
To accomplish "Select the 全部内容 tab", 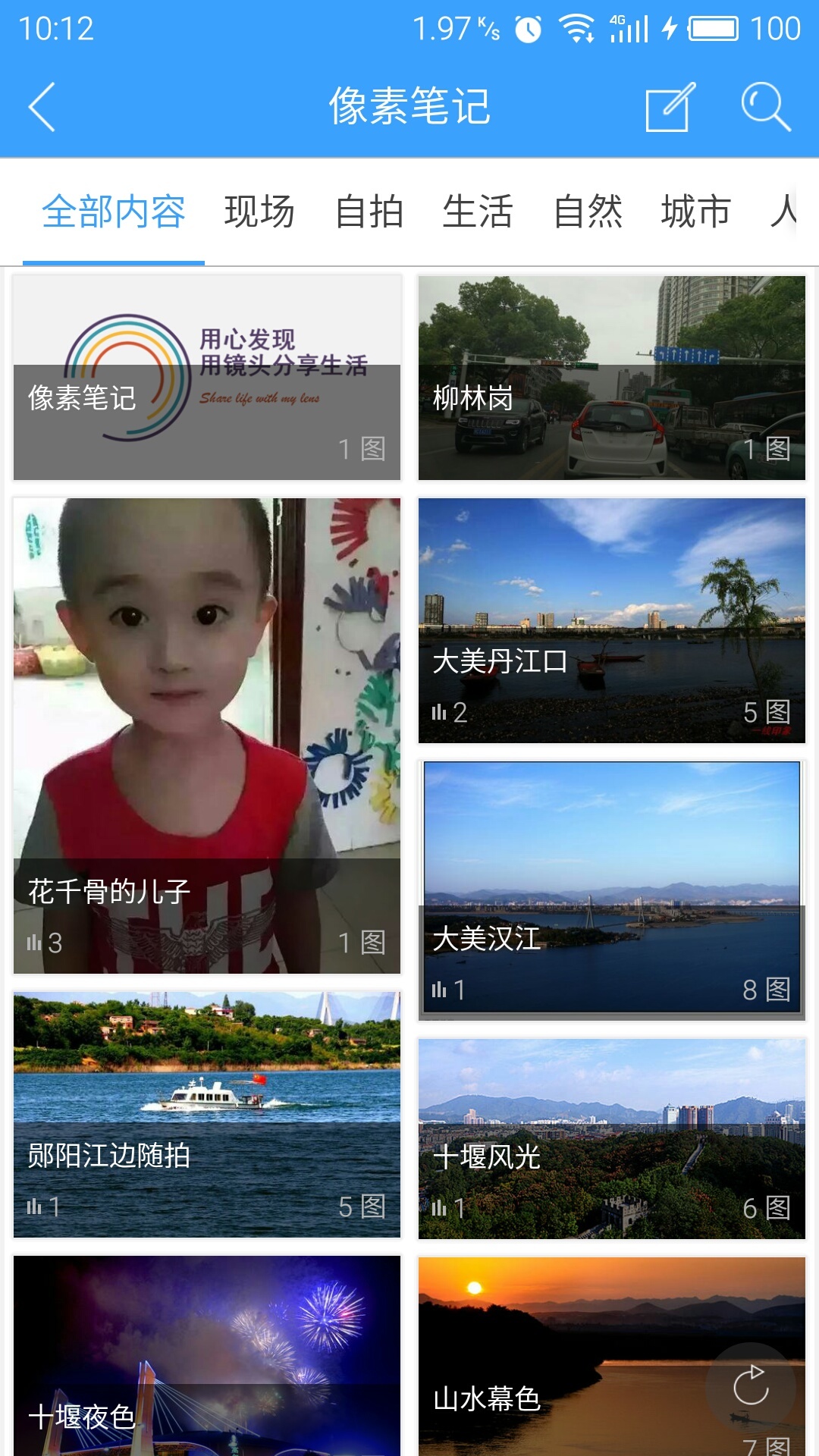I will (114, 212).
